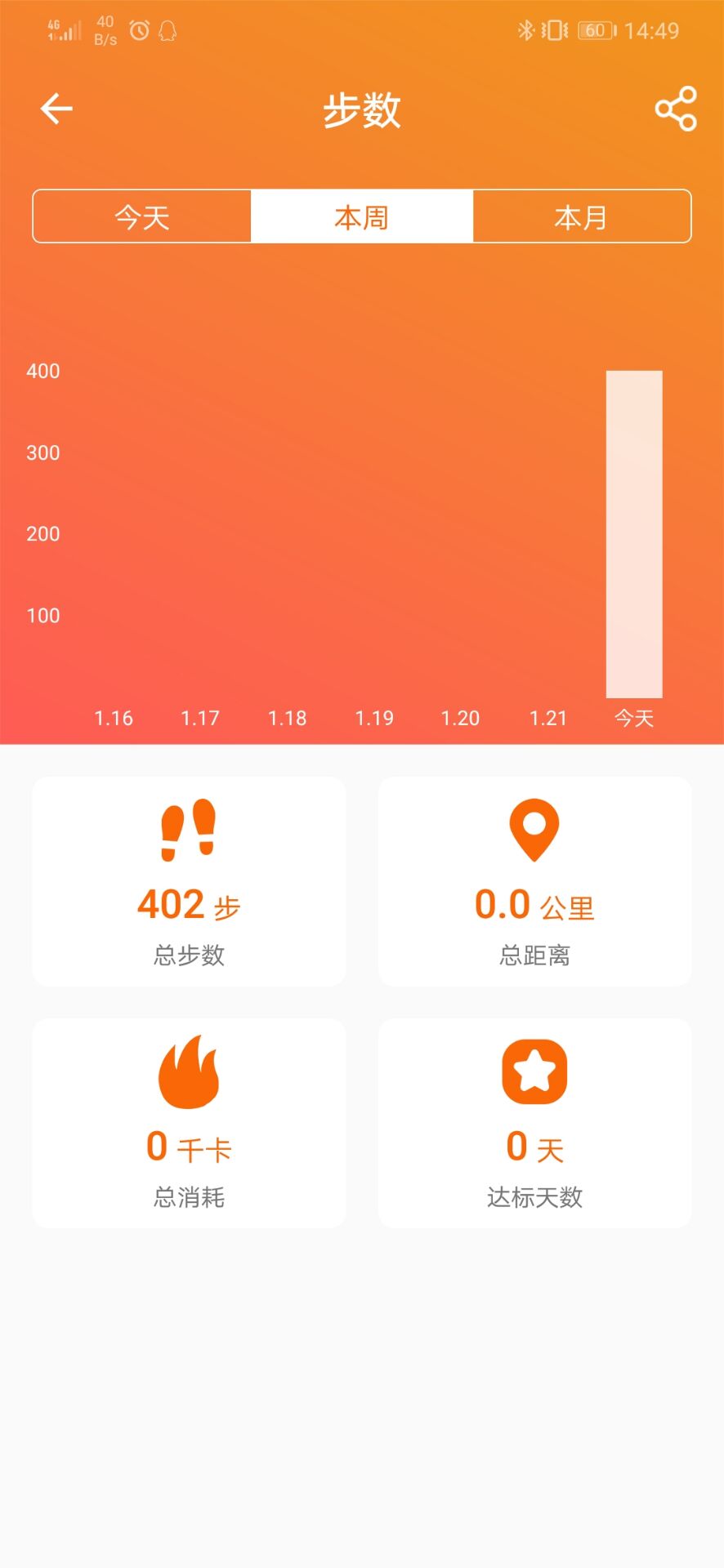Open the share menu for step data
The width and height of the screenshot is (724, 1568).
[x=677, y=107]
